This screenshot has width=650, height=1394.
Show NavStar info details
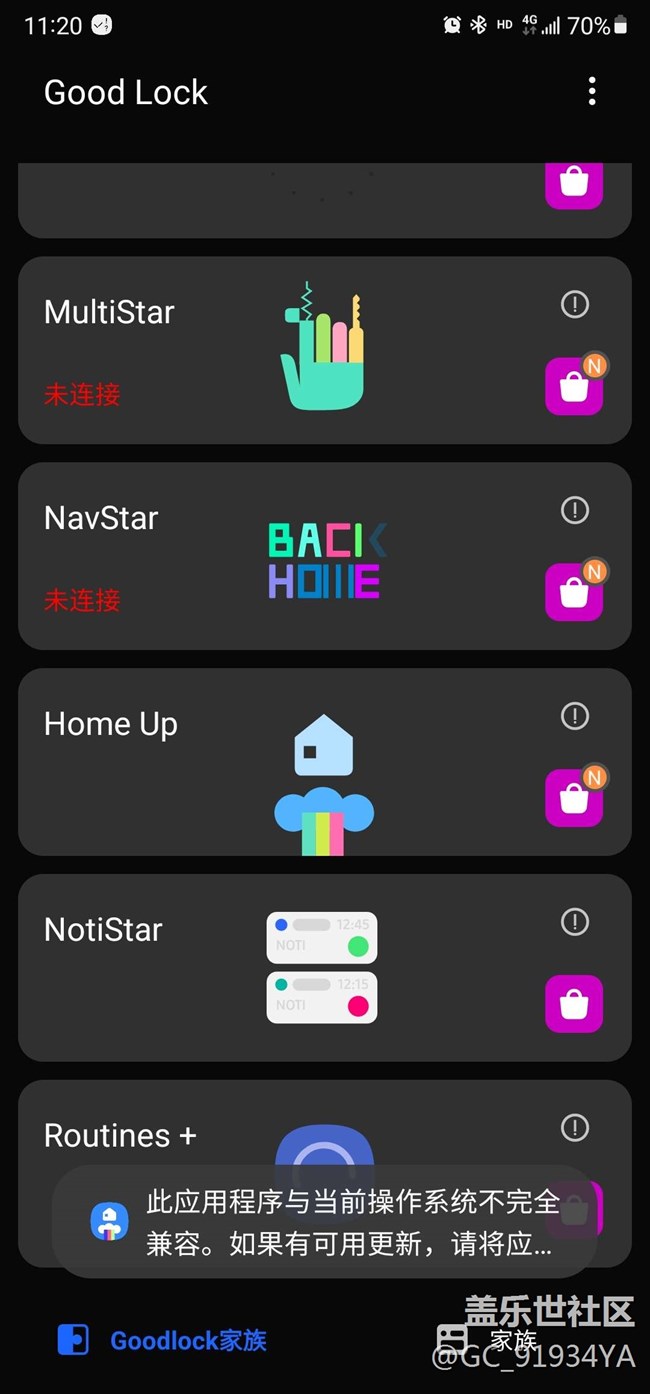[575, 510]
